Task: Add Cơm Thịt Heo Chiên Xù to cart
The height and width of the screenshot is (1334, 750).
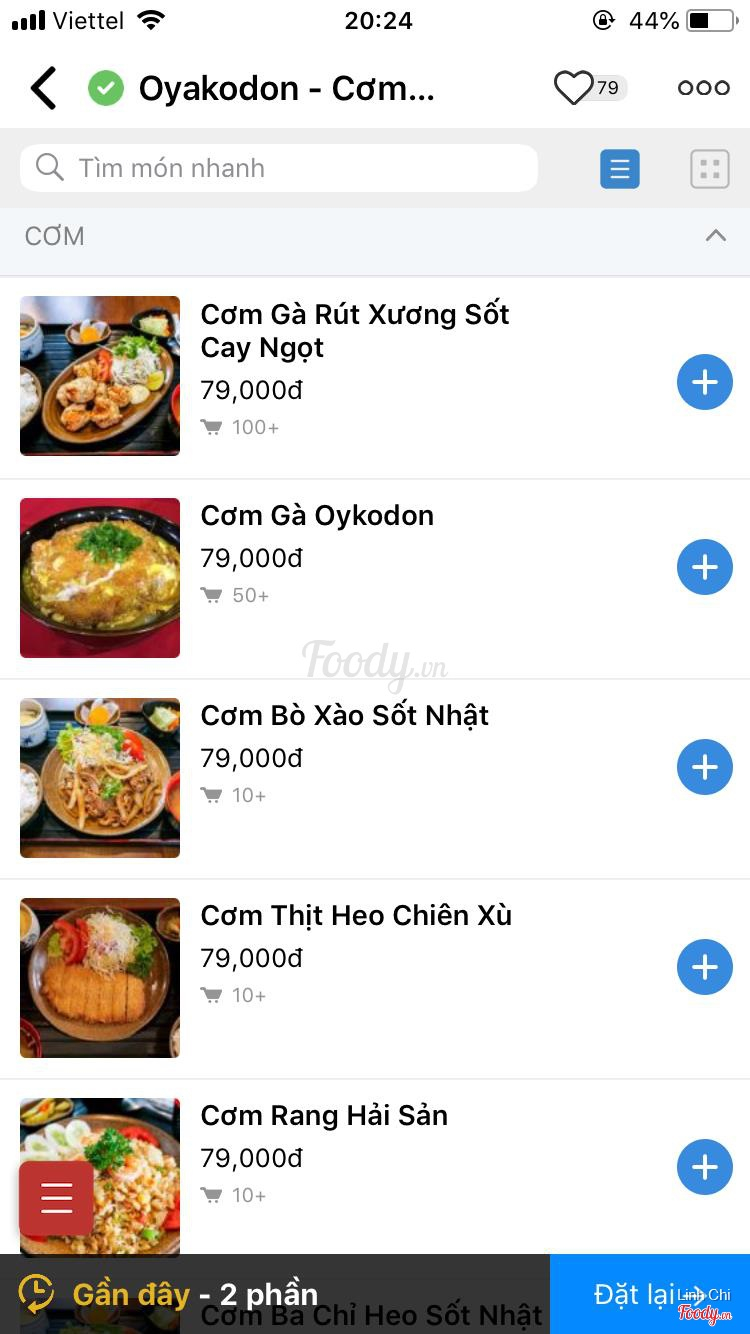Action: coord(705,967)
